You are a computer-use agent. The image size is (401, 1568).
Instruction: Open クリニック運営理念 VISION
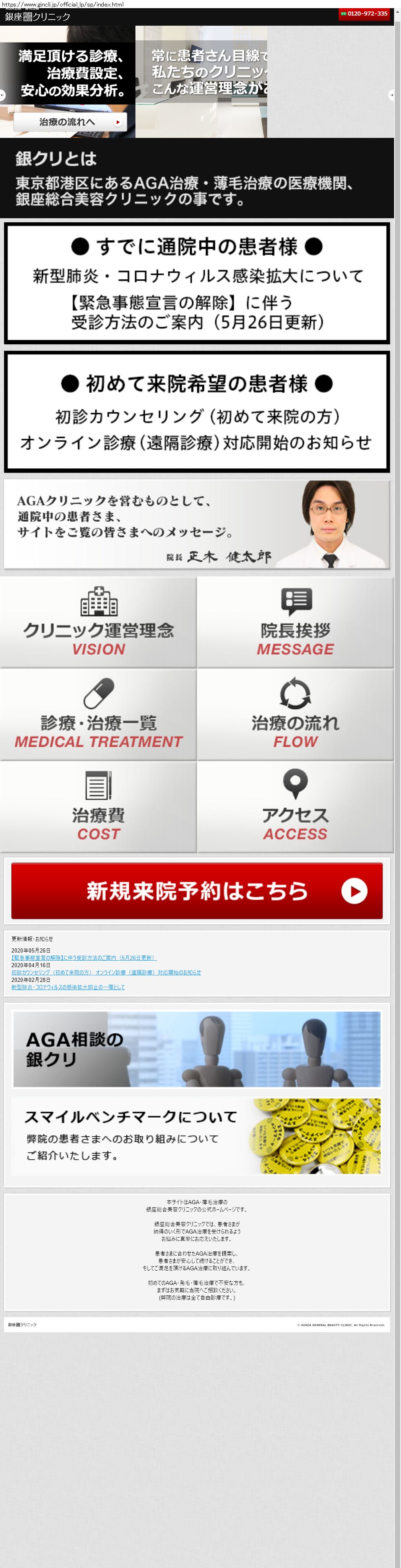[x=98, y=622]
